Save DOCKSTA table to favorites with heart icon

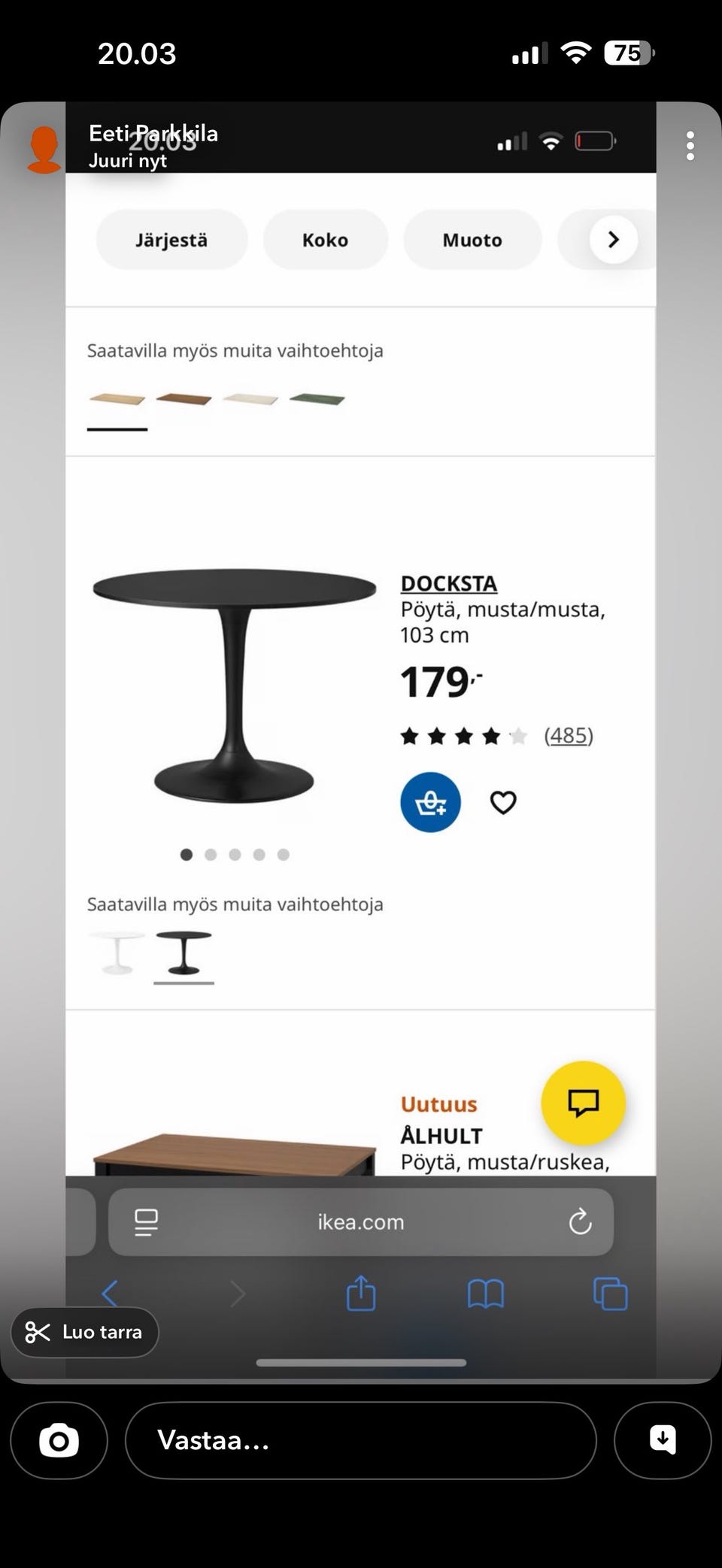pos(502,802)
